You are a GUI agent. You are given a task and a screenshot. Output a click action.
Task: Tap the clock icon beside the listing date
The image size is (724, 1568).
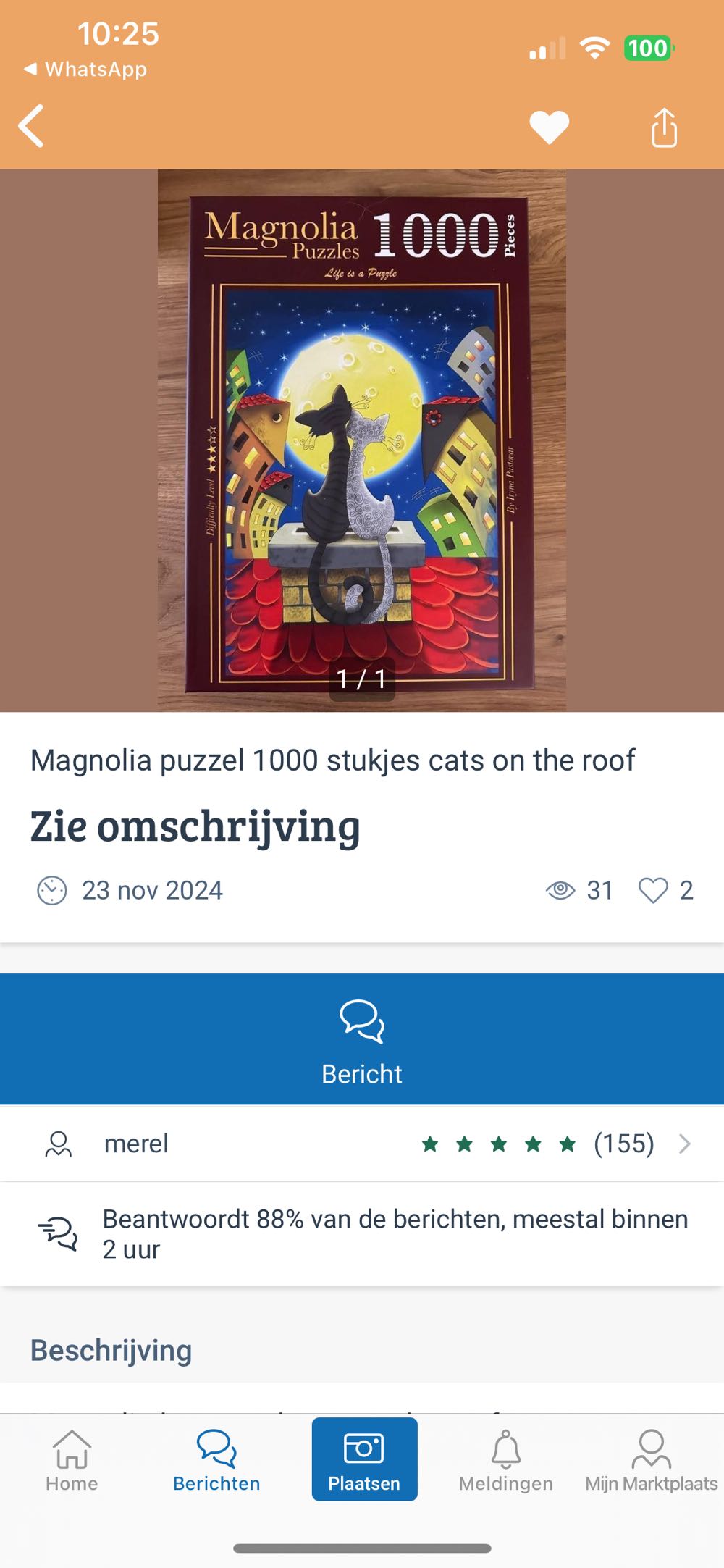tap(51, 889)
